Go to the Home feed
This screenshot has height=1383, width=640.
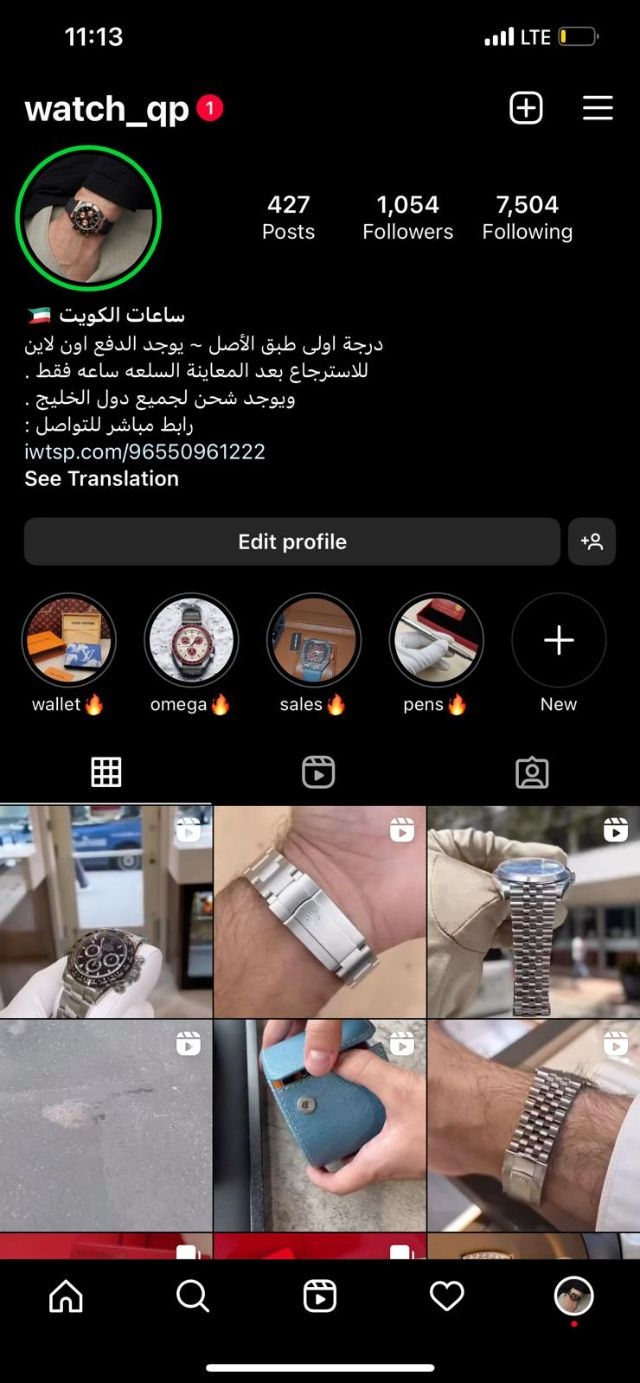(66, 1297)
